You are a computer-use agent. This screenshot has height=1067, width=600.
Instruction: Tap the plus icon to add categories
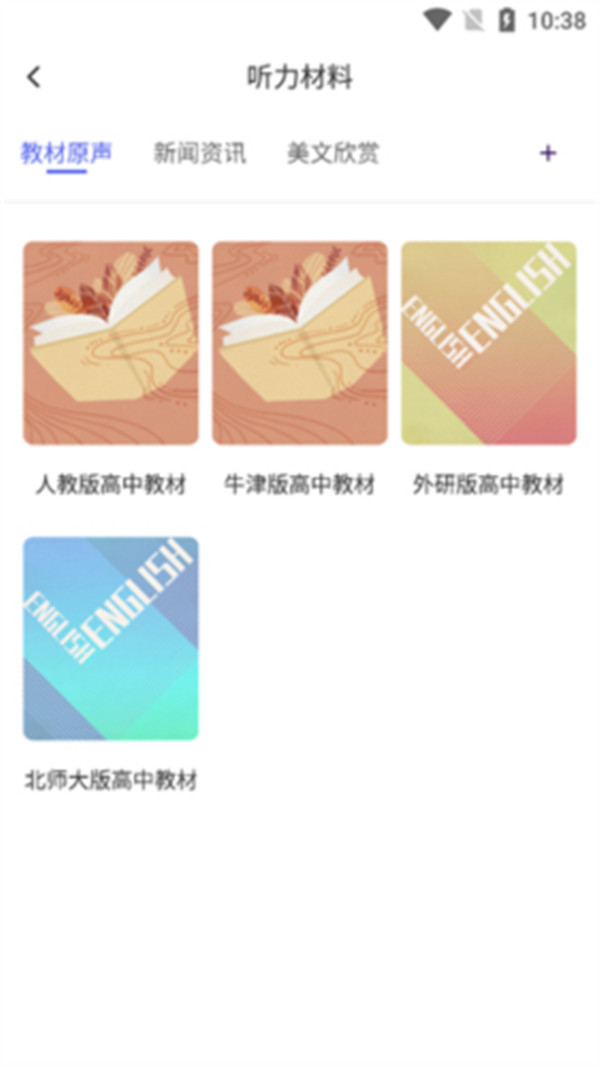[x=547, y=153]
